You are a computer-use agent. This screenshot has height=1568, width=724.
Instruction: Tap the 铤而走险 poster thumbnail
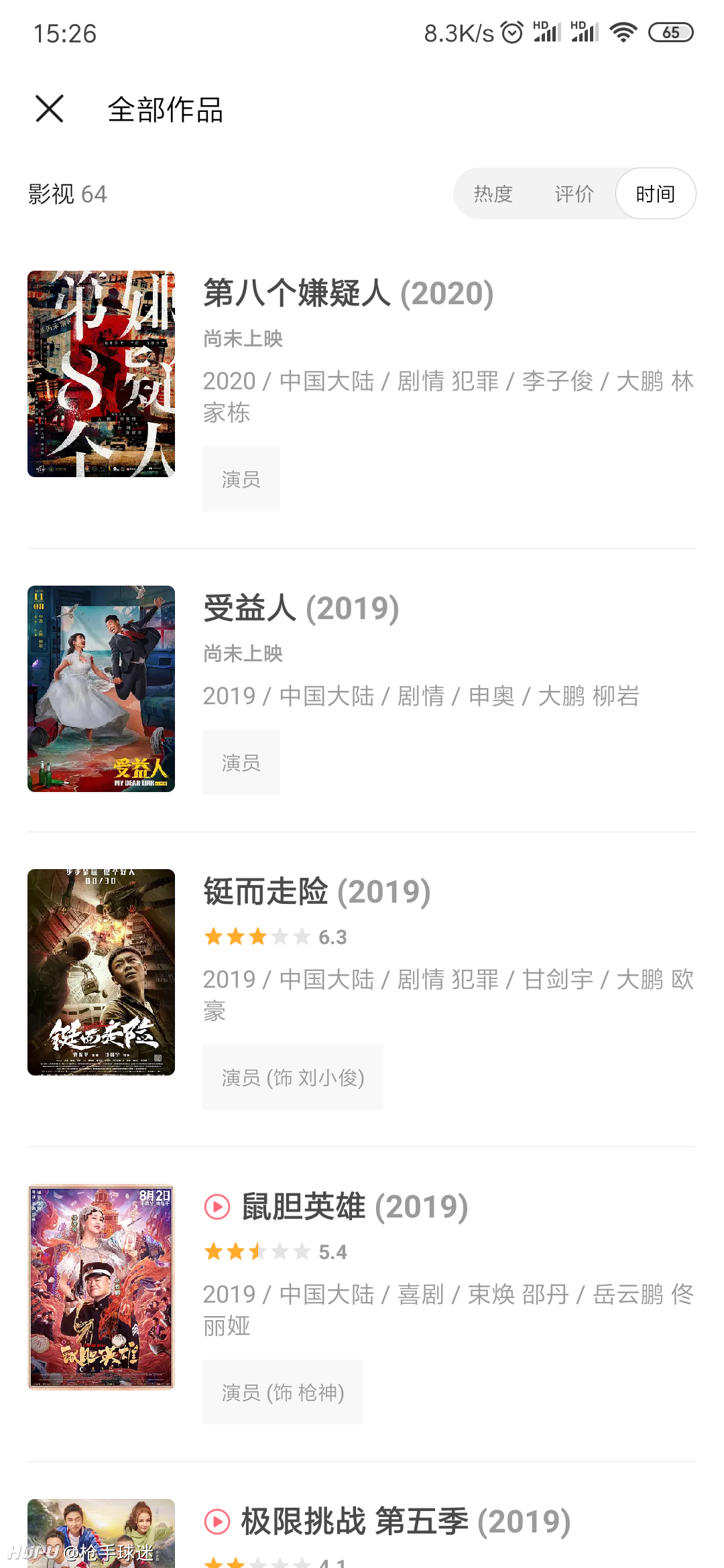click(101, 972)
